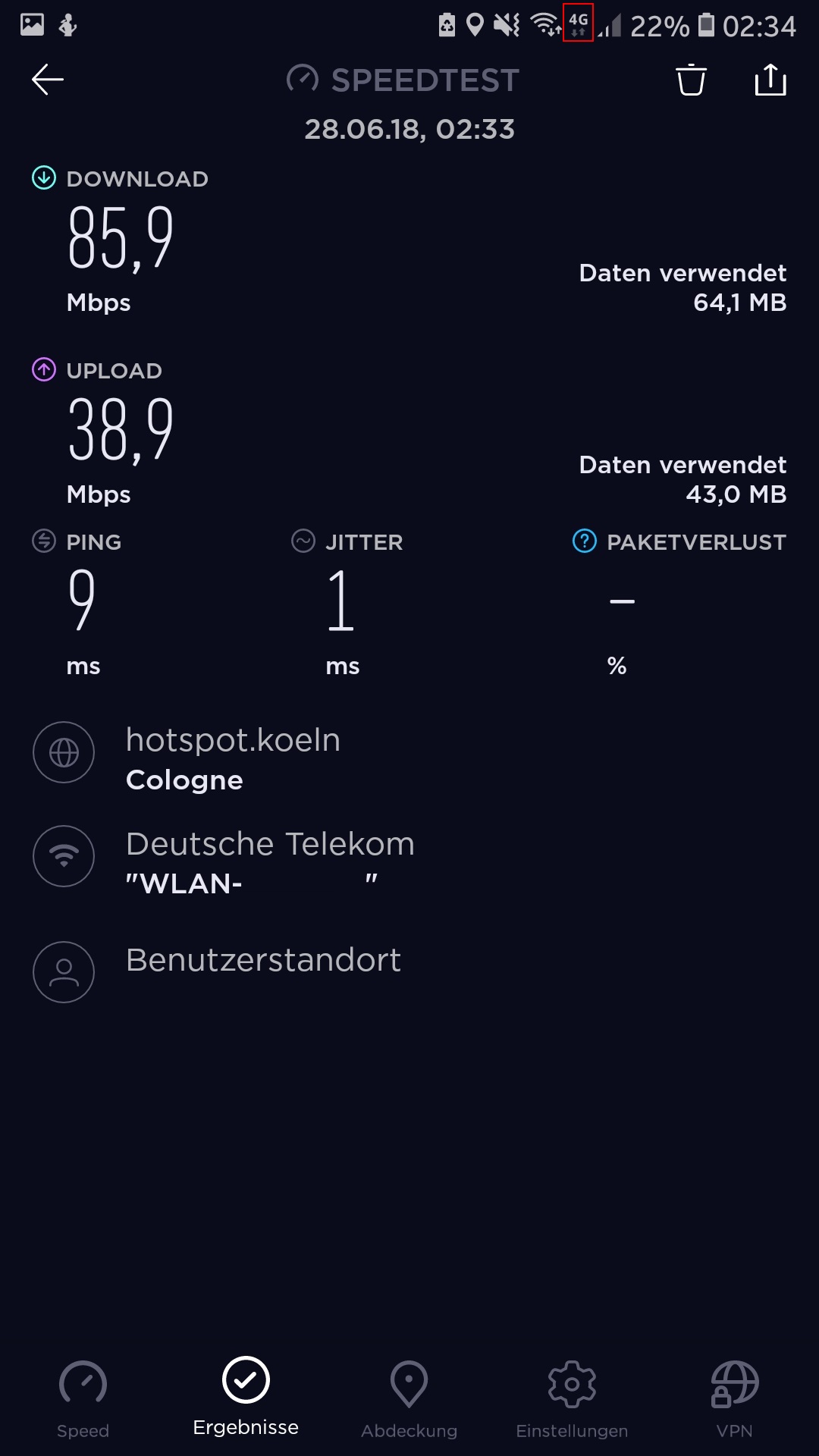Viewport: 819px width, 1456px height.
Task: Tap the ping lightning bolt icon
Action: pos(42,541)
